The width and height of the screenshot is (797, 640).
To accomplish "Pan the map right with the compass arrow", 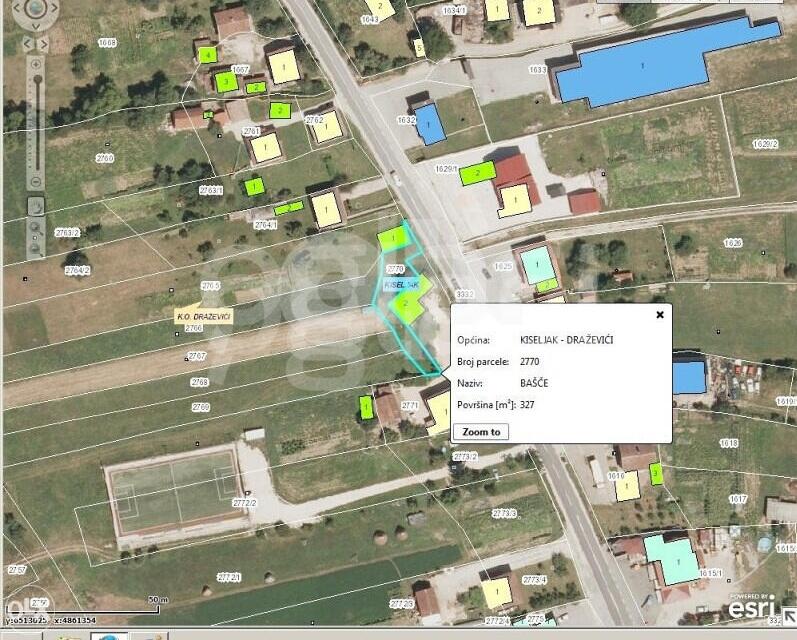I will (x=56, y=8).
